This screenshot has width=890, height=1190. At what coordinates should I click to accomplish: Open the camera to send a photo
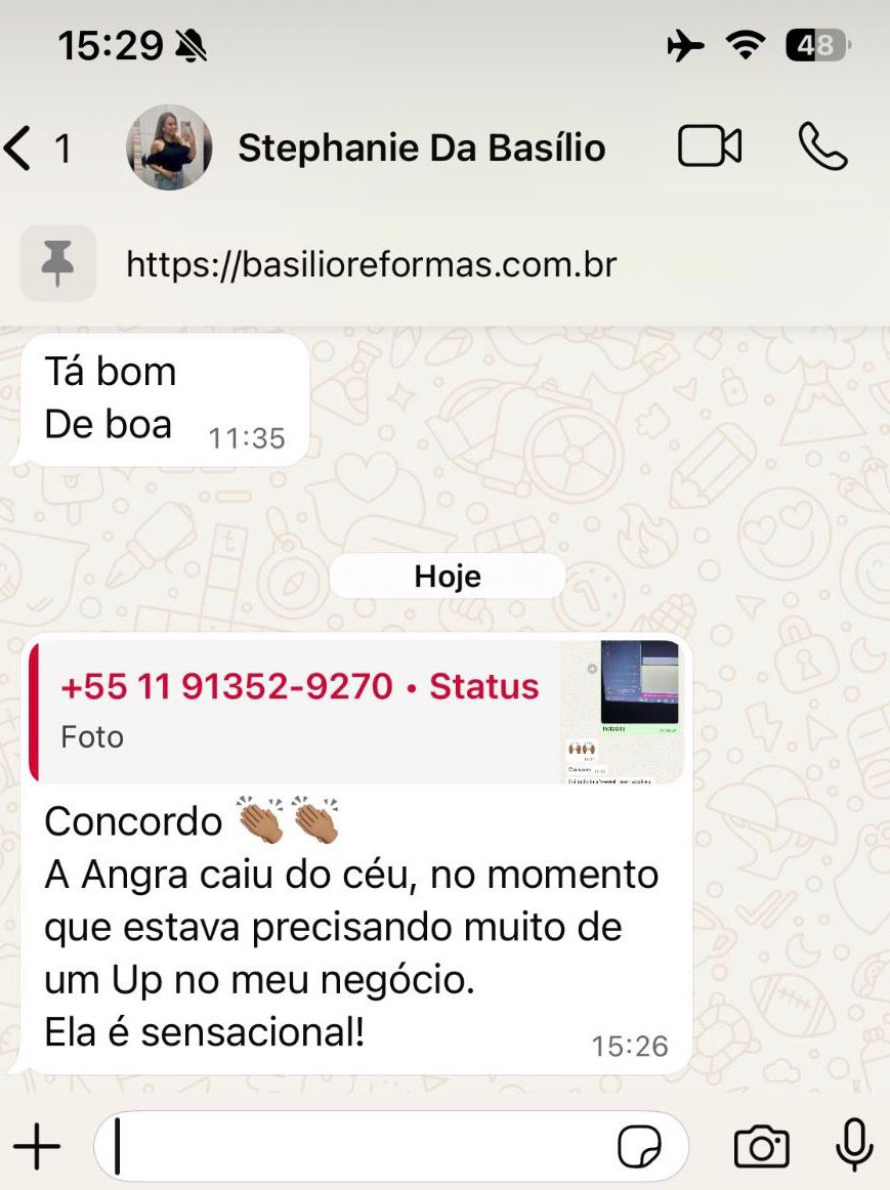[x=761, y=1146]
